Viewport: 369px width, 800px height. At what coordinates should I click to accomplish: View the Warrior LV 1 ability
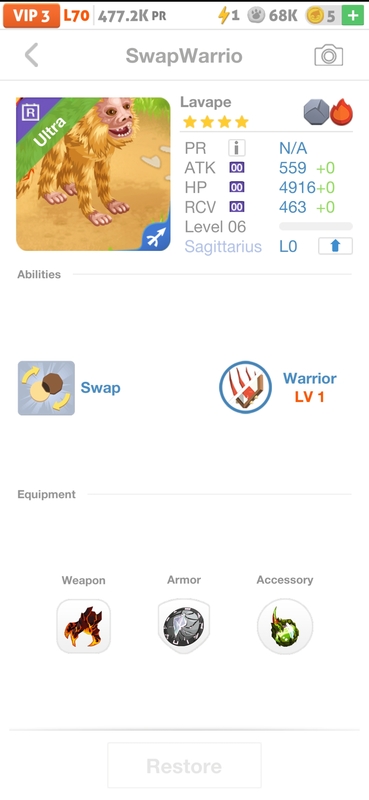click(245, 387)
